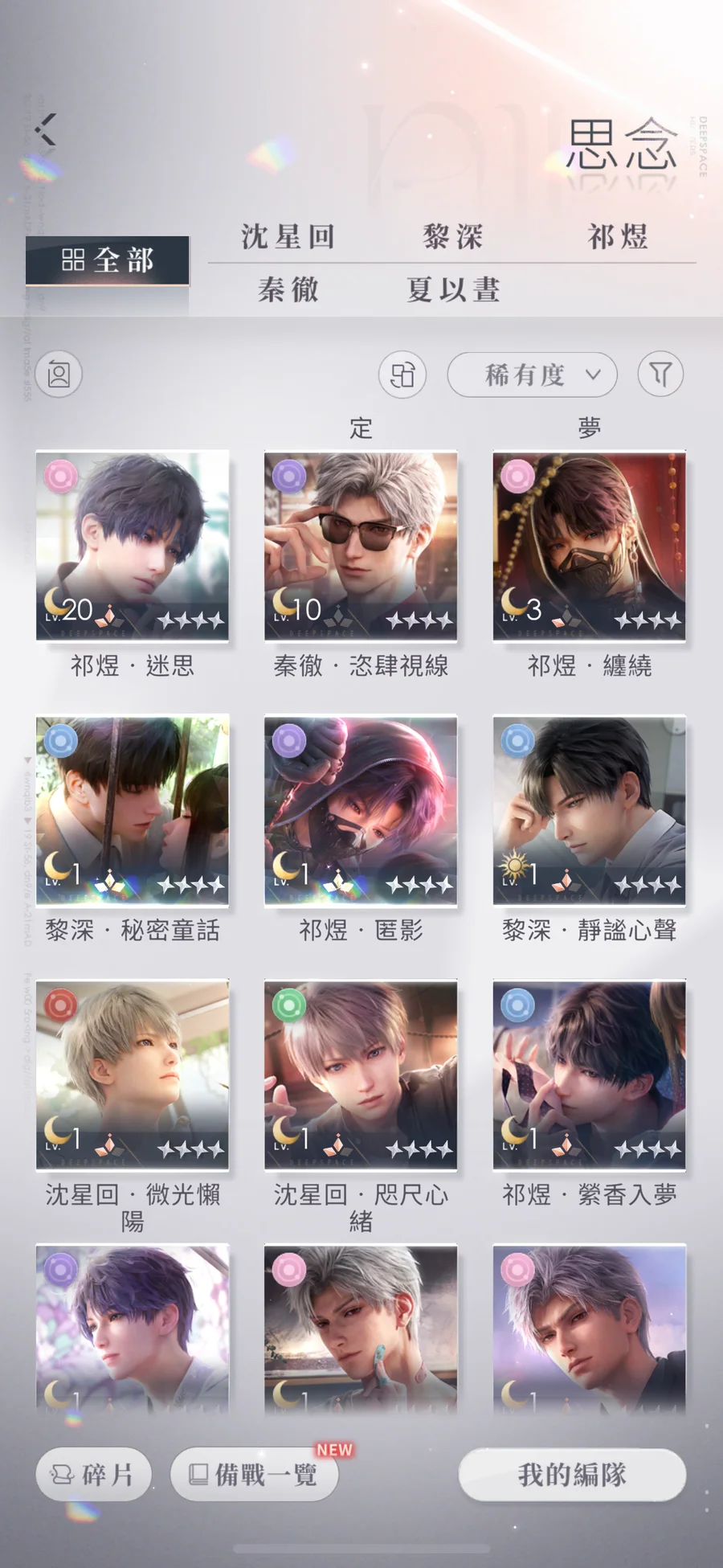Switch to the 黎深 tab
Screen dimensions: 723x1568
pyautogui.click(x=453, y=237)
